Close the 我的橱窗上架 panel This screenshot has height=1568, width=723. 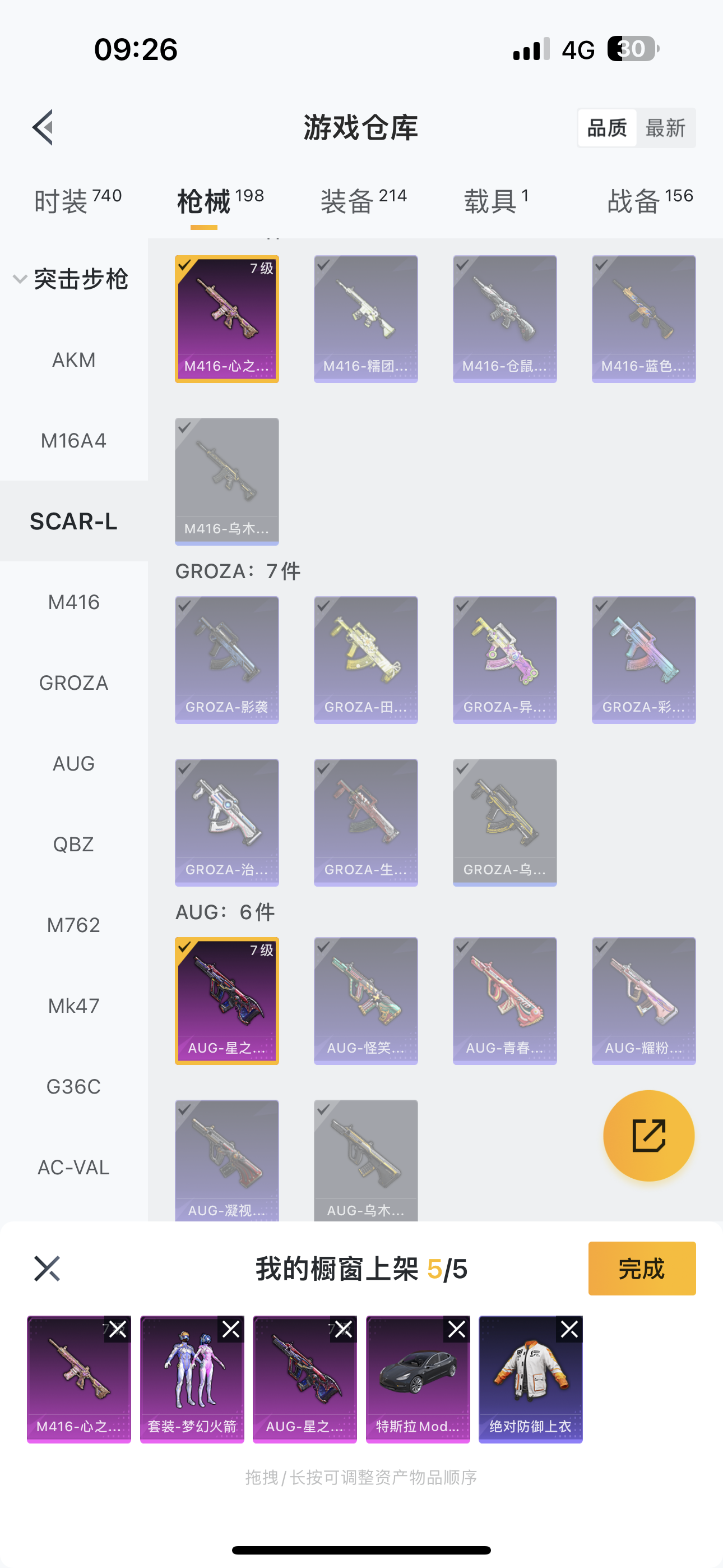point(47,1269)
